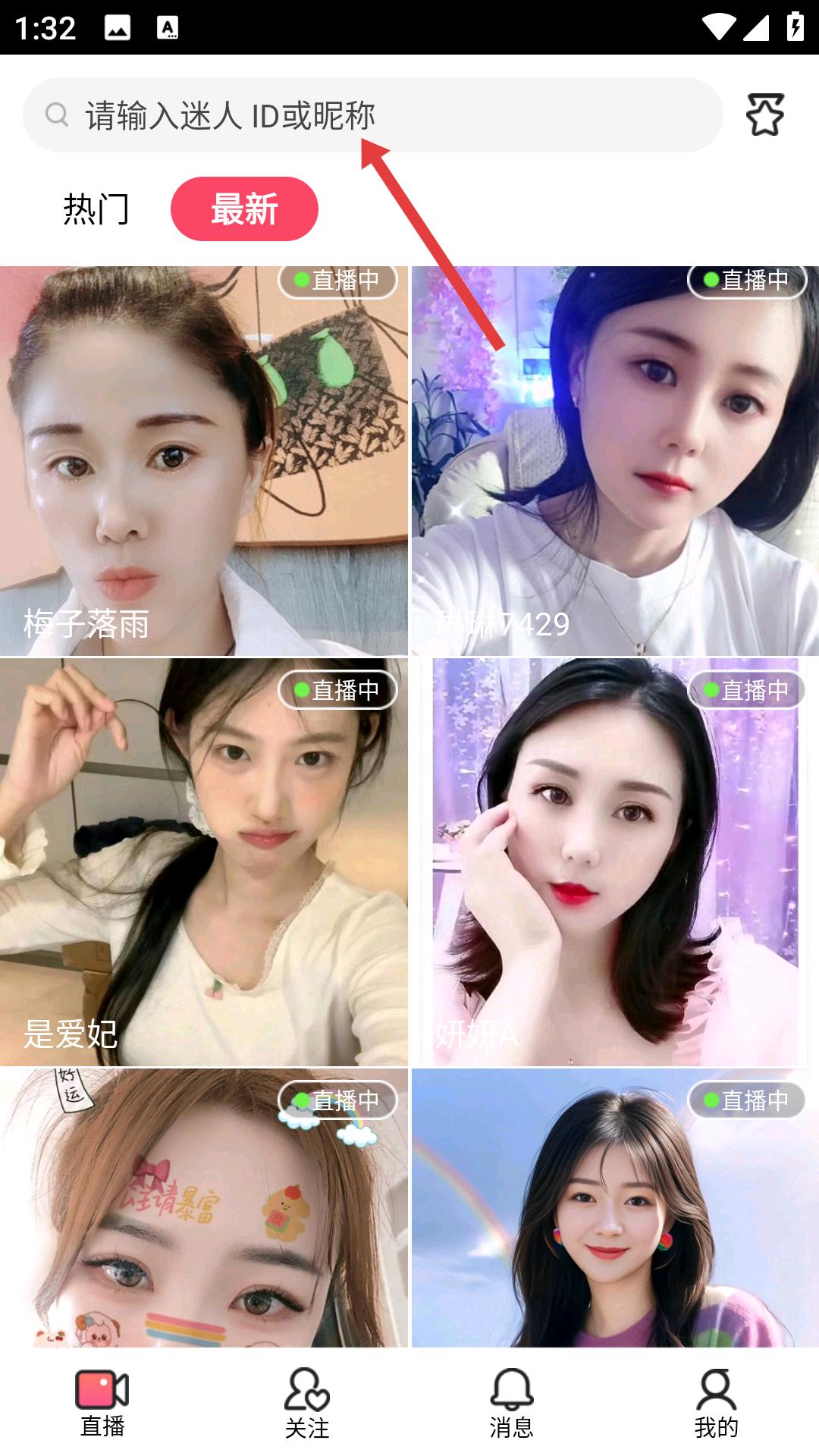Open the 消息 tab
Image resolution: width=819 pixels, height=1456 pixels.
click(512, 1403)
